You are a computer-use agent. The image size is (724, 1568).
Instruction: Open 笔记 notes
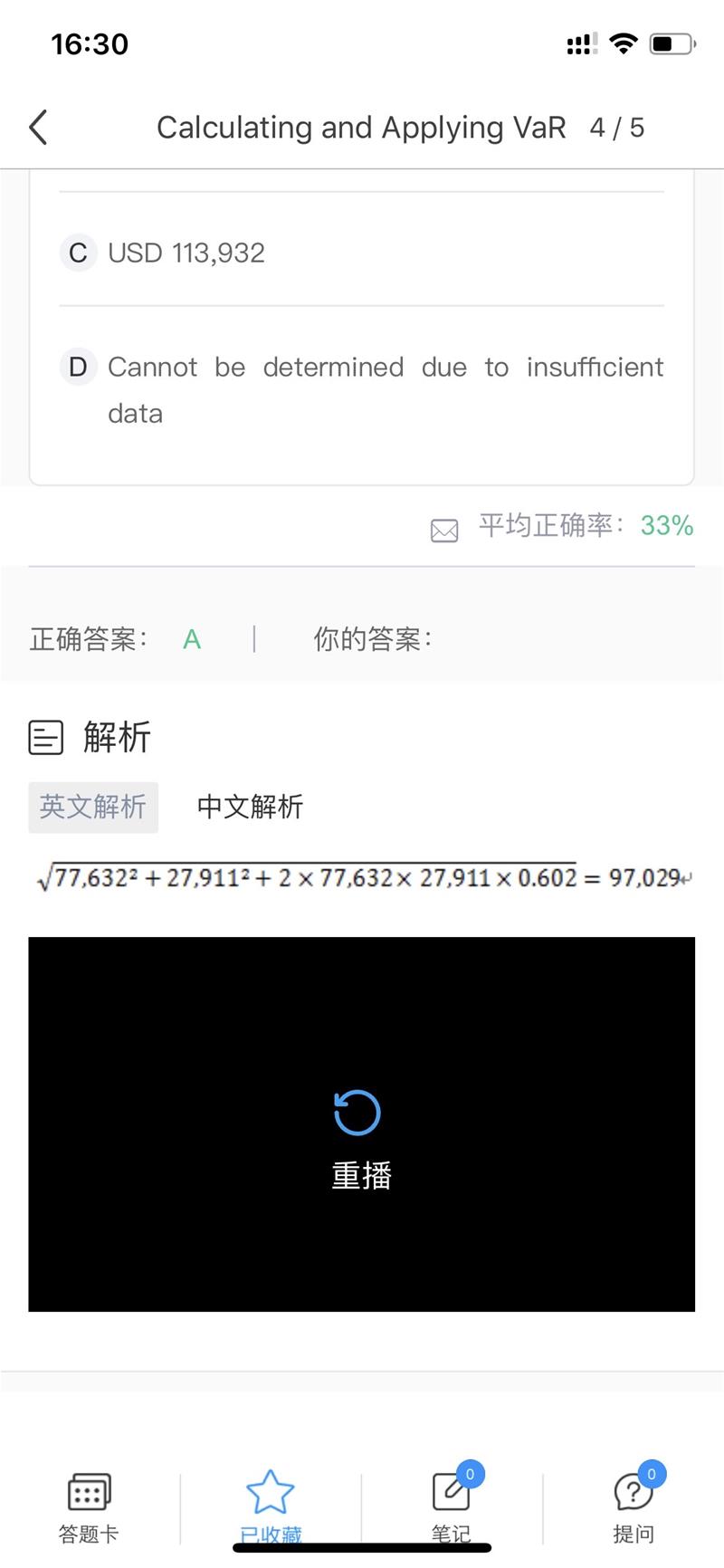point(452,1506)
